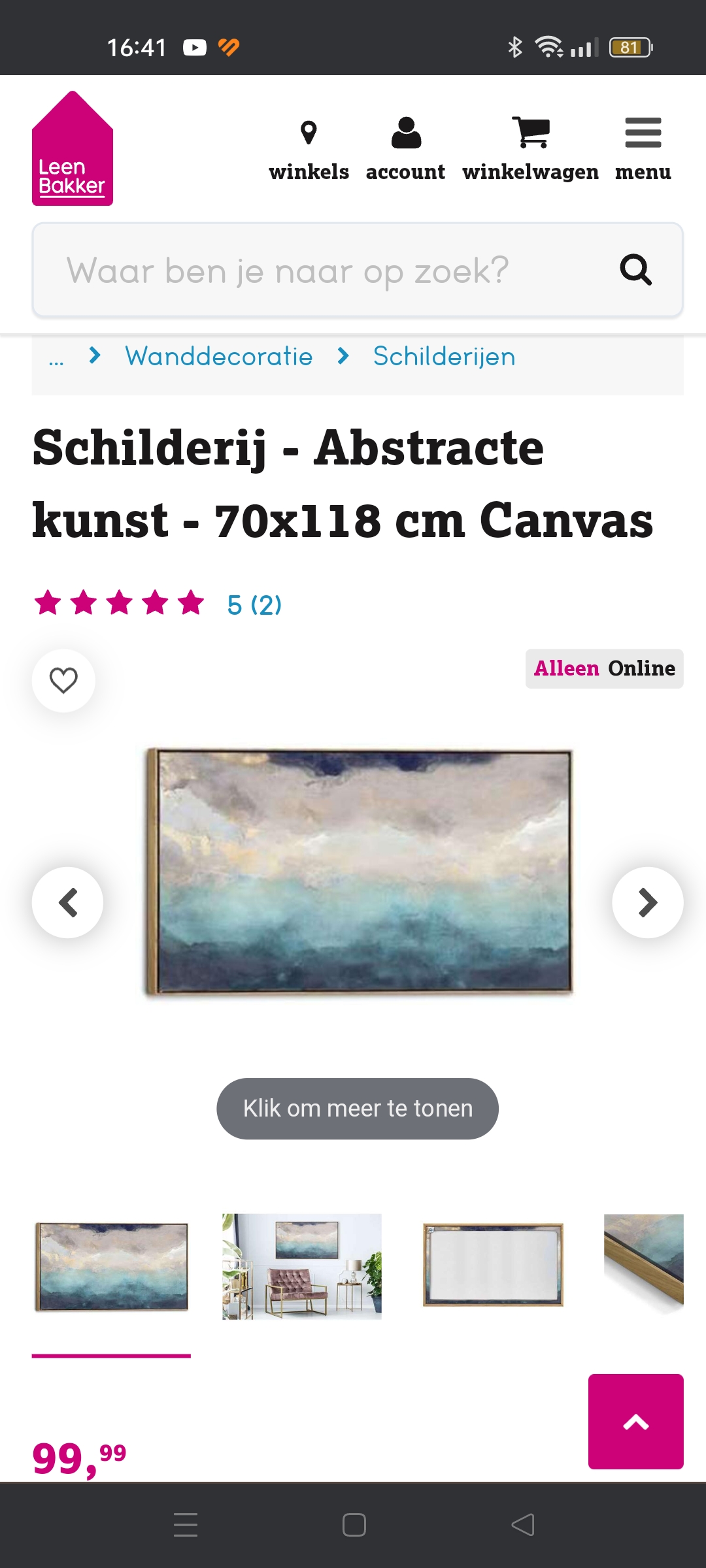Tap 'Klik om meer te tonen'
706x1568 pixels.
[358, 1109]
